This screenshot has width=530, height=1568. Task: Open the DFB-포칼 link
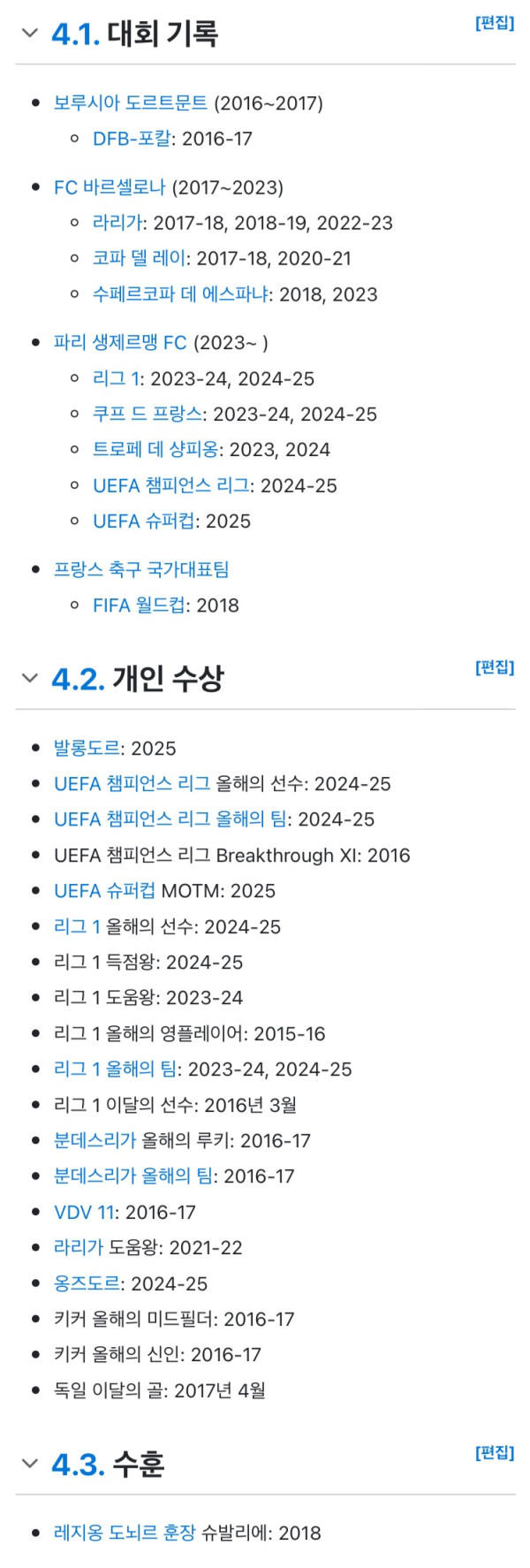click(132, 139)
